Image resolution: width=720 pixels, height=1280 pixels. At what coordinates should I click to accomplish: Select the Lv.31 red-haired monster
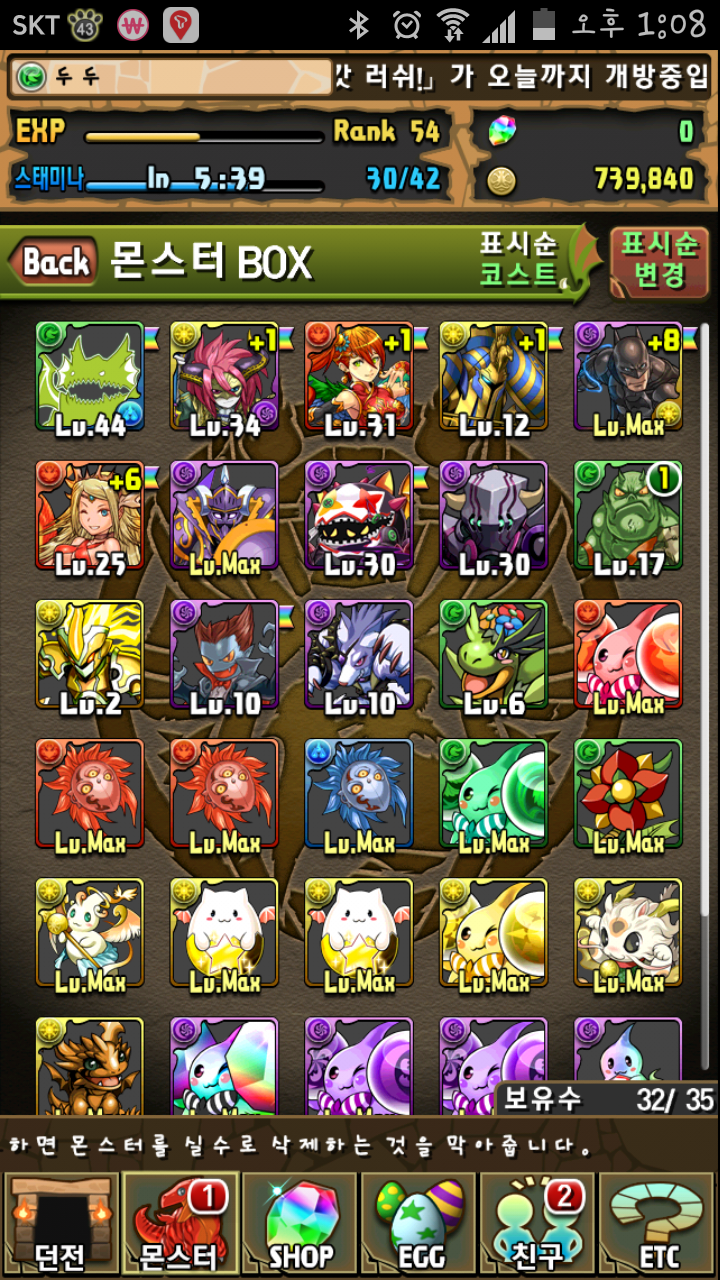pos(359,376)
